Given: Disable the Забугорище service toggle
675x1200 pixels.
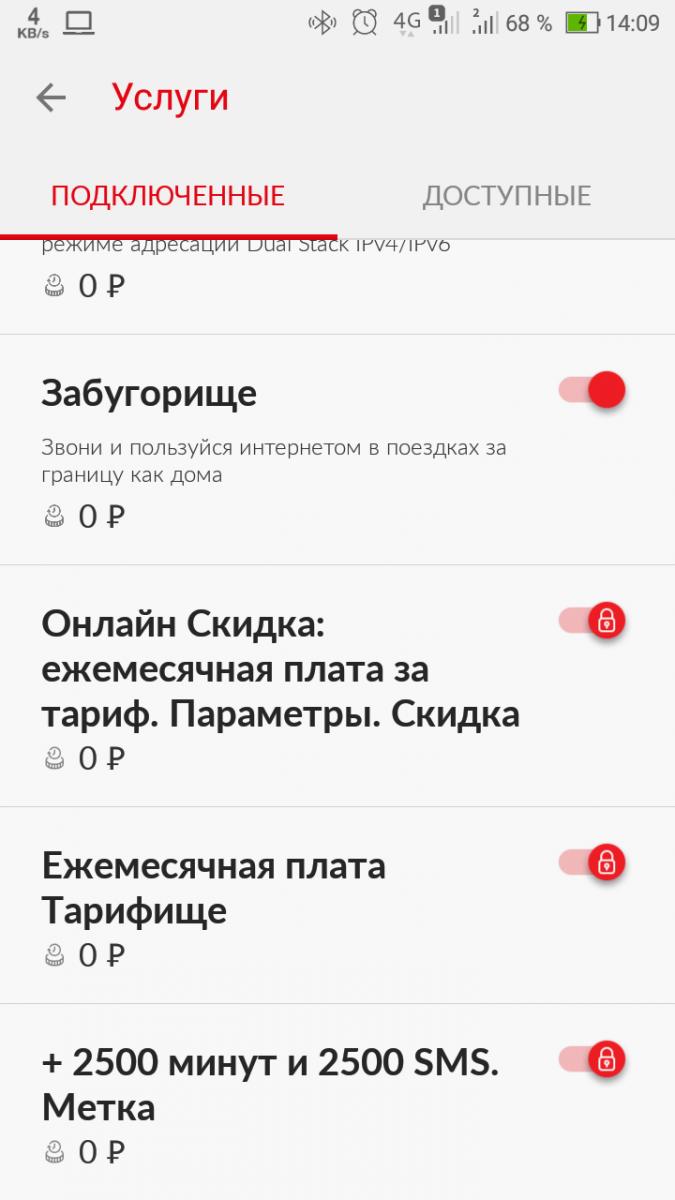Looking at the screenshot, I should coord(593,390).
